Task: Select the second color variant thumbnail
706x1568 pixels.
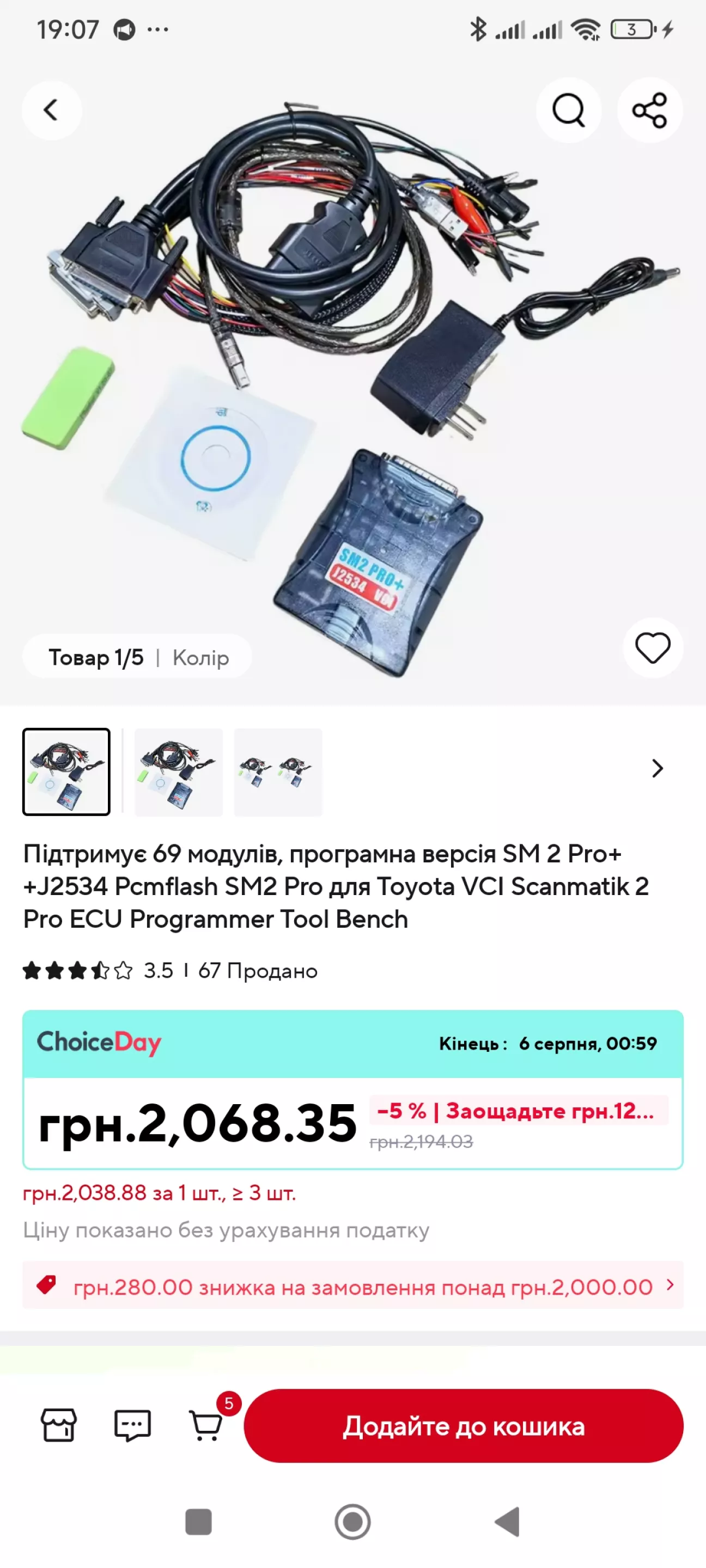Action: 179,772
